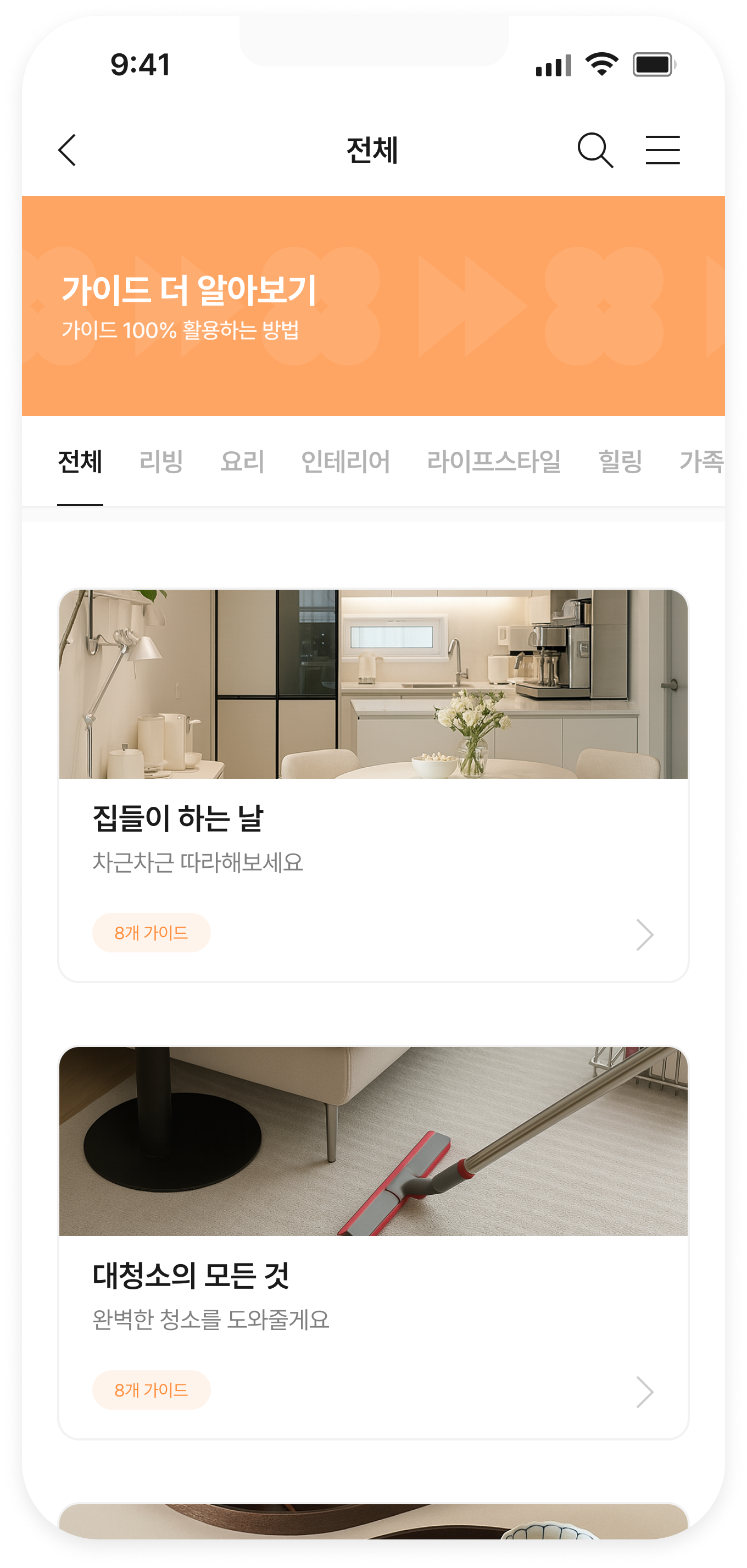This screenshot has height=1568, width=747.
Task: Open search from the top bar
Action: [595, 151]
